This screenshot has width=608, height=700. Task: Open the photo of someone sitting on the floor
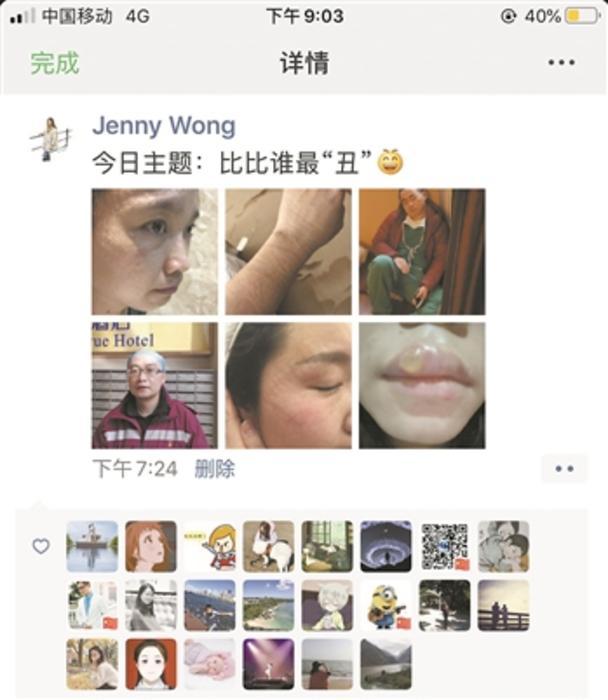point(422,252)
